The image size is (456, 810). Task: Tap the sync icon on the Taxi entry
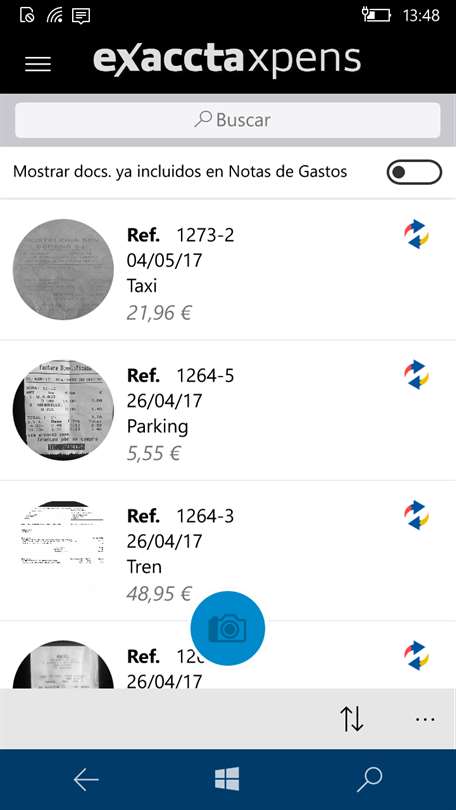[x=417, y=234]
